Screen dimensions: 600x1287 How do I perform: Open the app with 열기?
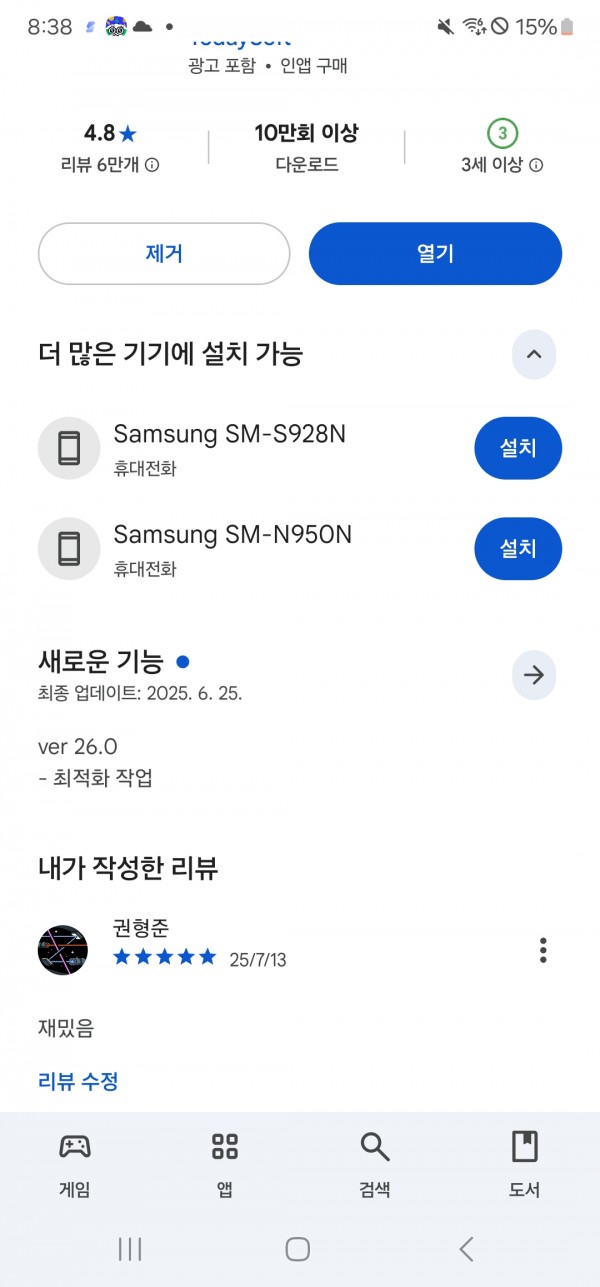[435, 254]
